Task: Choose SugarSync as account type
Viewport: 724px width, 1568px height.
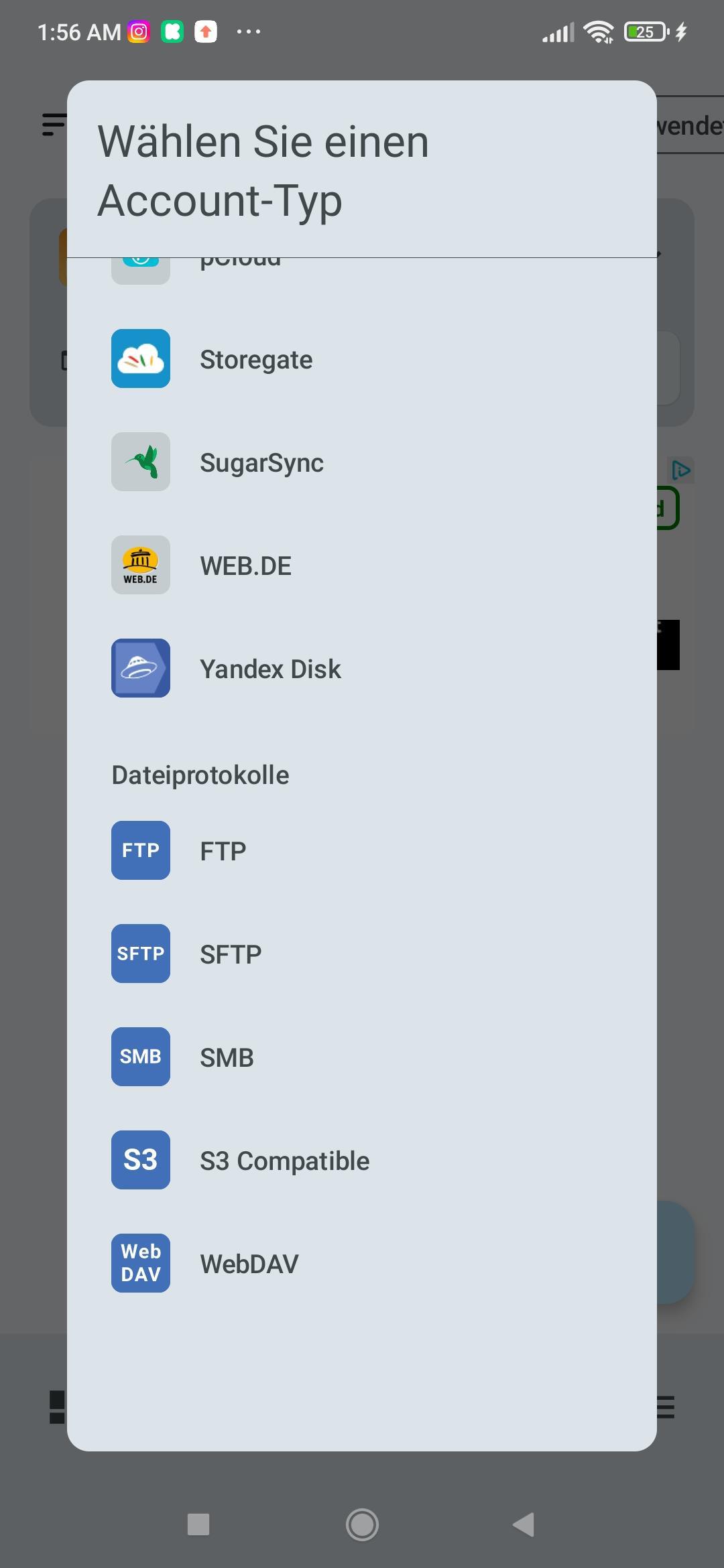Action: pos(261,462)
